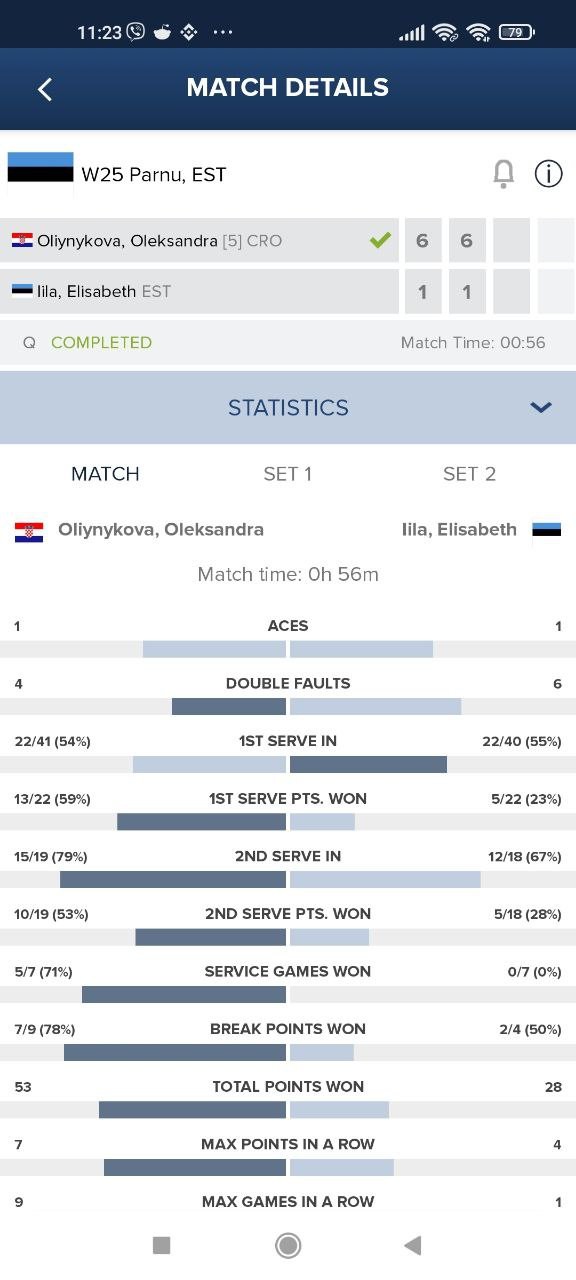
Task: Open Oliynykova, Oleksandra player row
Action: click(199, 241)
